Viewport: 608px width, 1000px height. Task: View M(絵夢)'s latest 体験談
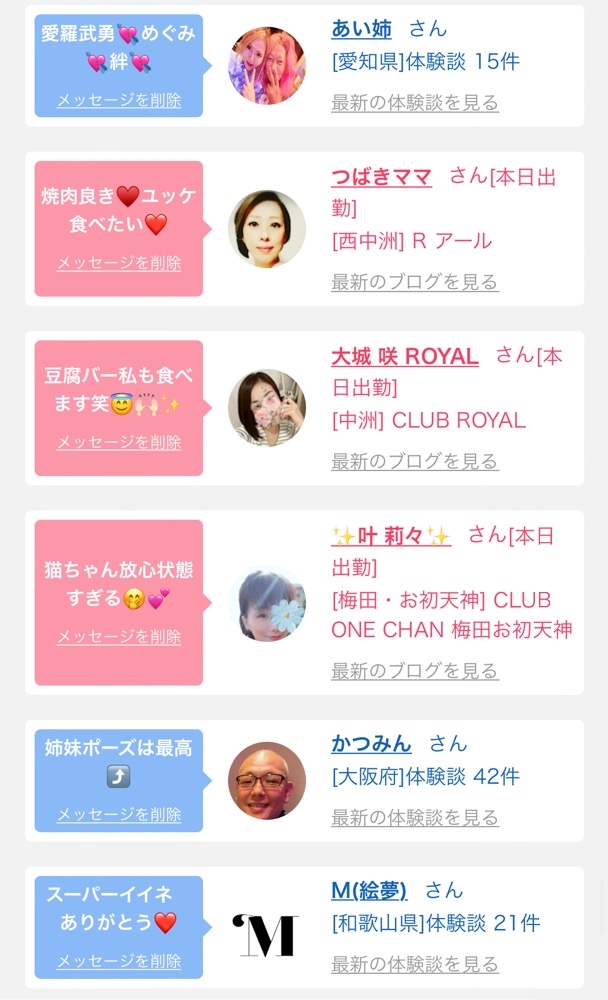pyautogui.click(x=414, y=964)
